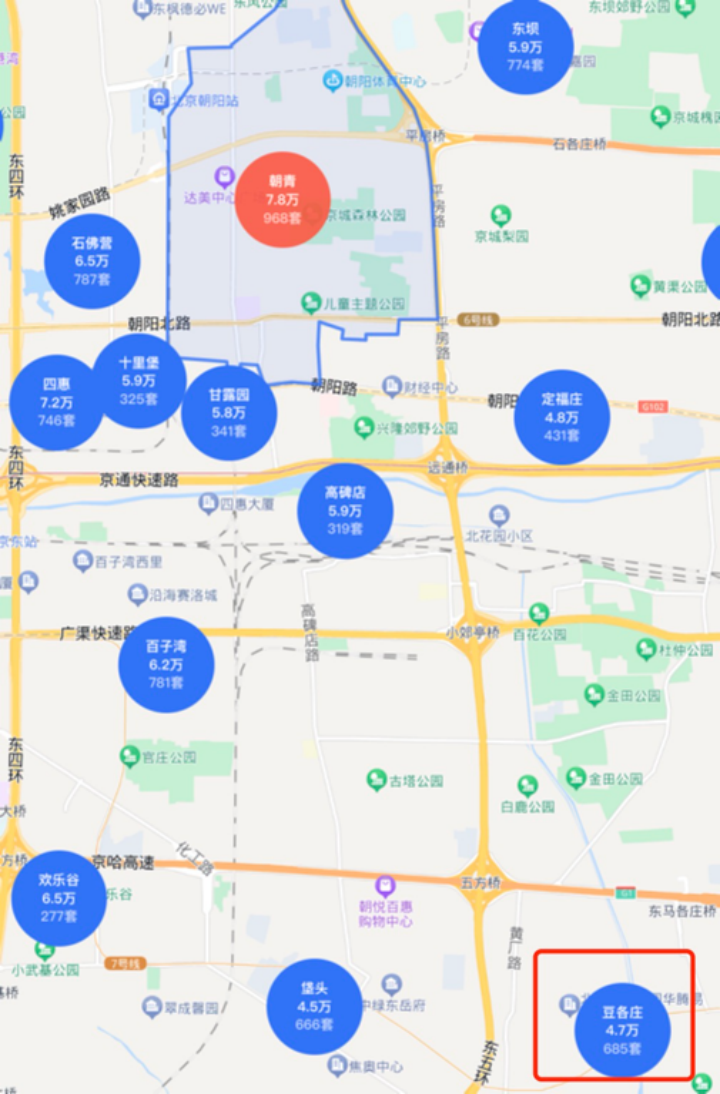
Task: Tap the 高碑店 5.9万 bubble
Action: (345, 510)
